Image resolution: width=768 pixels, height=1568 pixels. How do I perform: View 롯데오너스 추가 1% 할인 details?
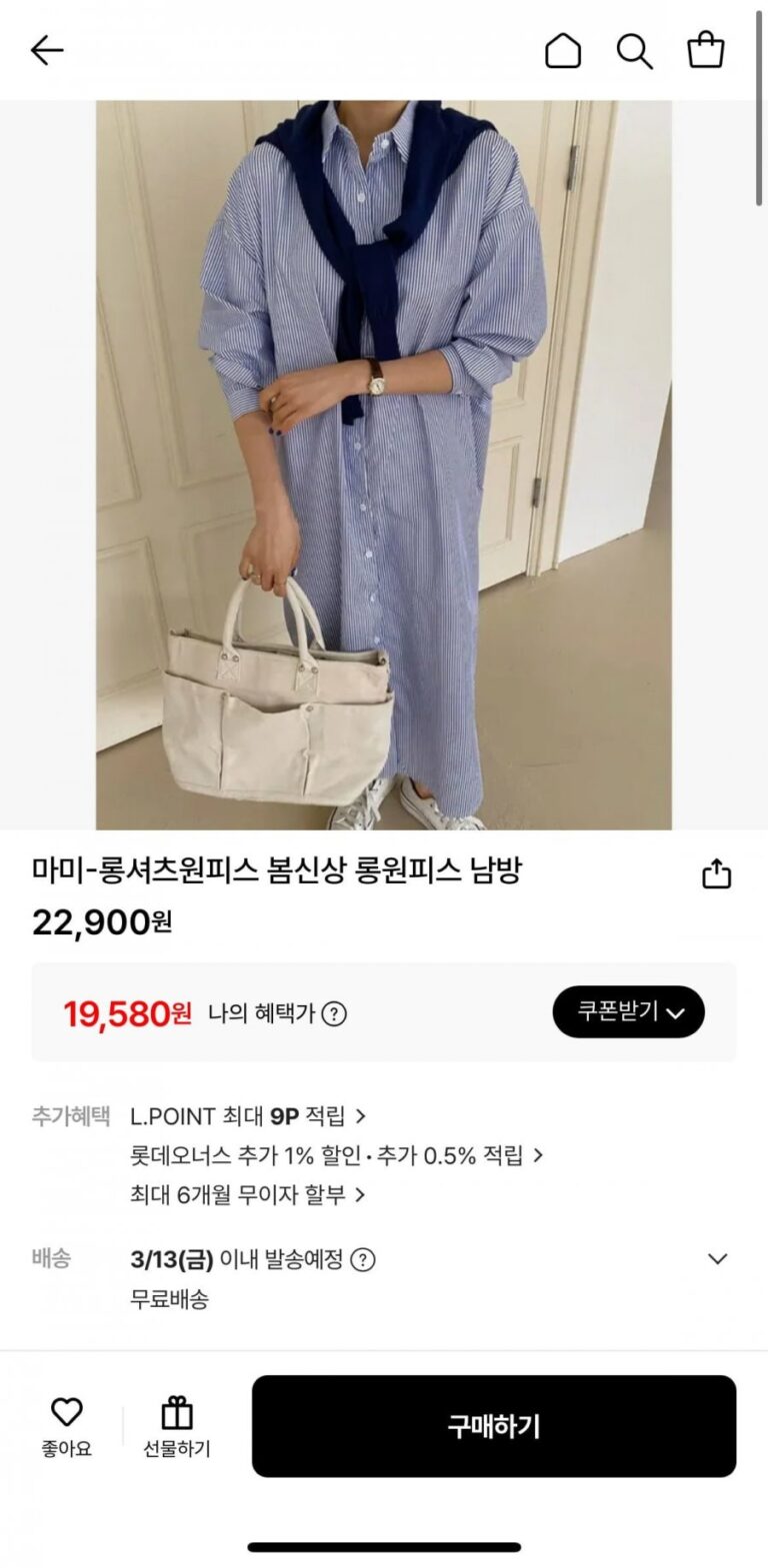point(336,1155)
